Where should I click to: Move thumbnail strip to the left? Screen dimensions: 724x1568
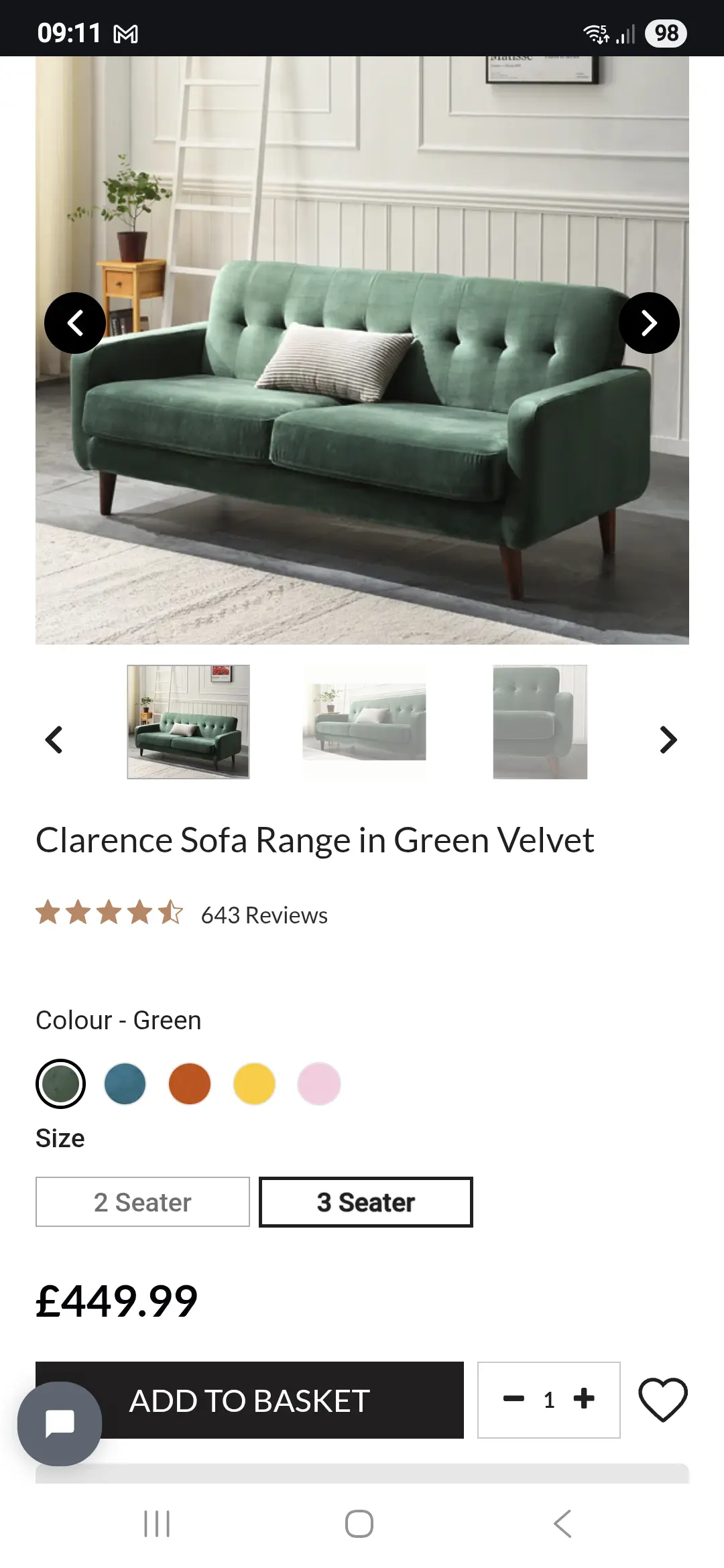[54, 740]
